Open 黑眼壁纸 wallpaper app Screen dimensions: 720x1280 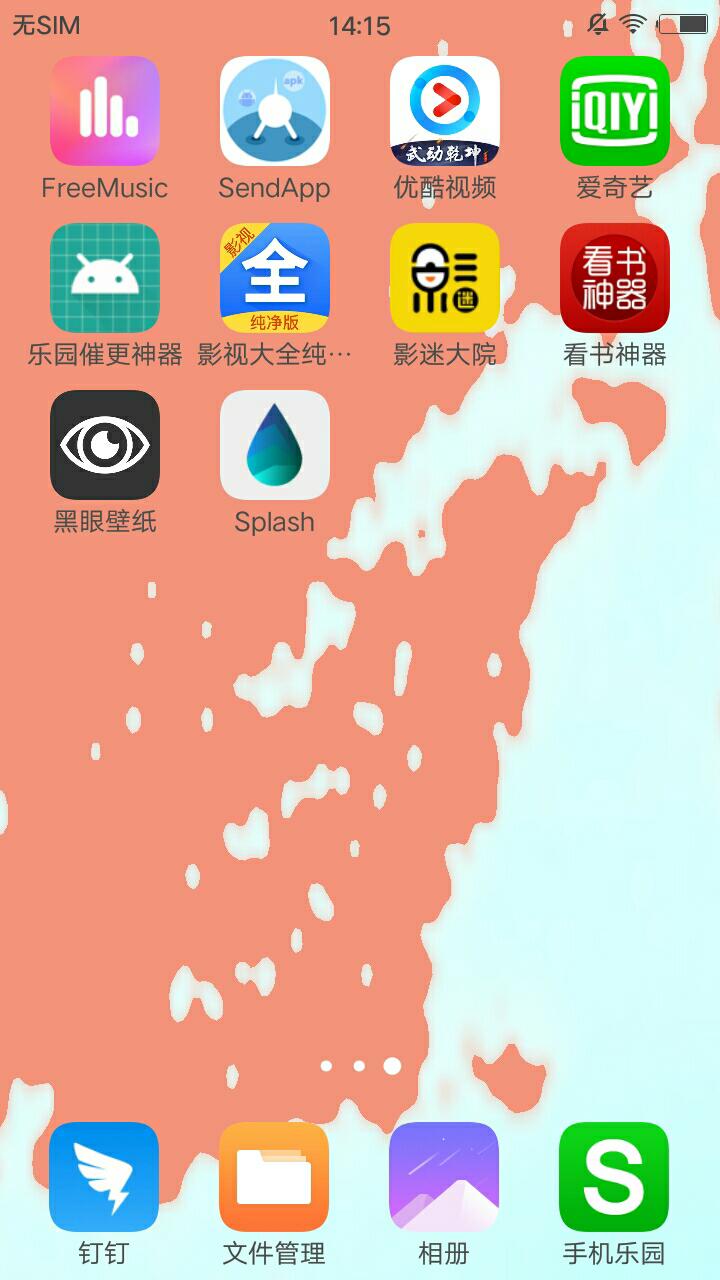(x=104, y=444)
